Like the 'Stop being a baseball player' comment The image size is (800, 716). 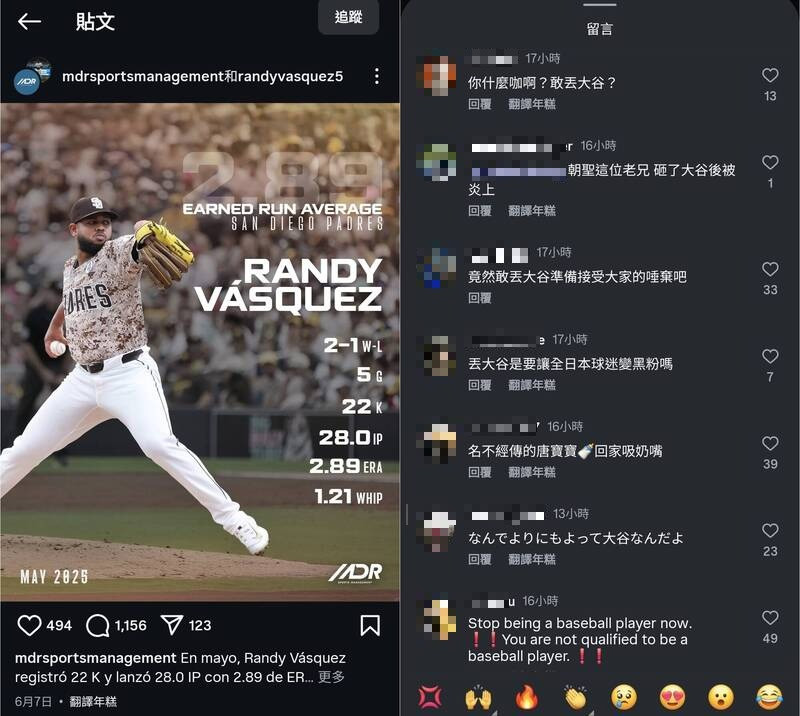coord(769,618)
